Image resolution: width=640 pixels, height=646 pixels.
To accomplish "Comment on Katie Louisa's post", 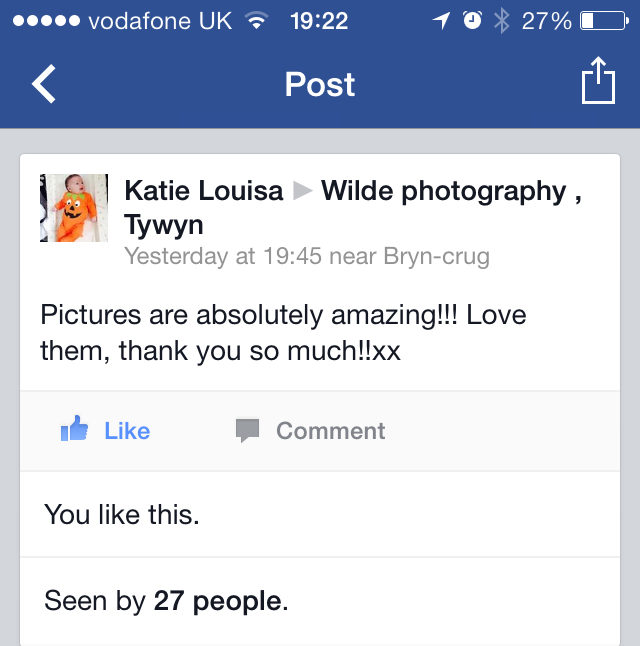I will tap(310, 431).
